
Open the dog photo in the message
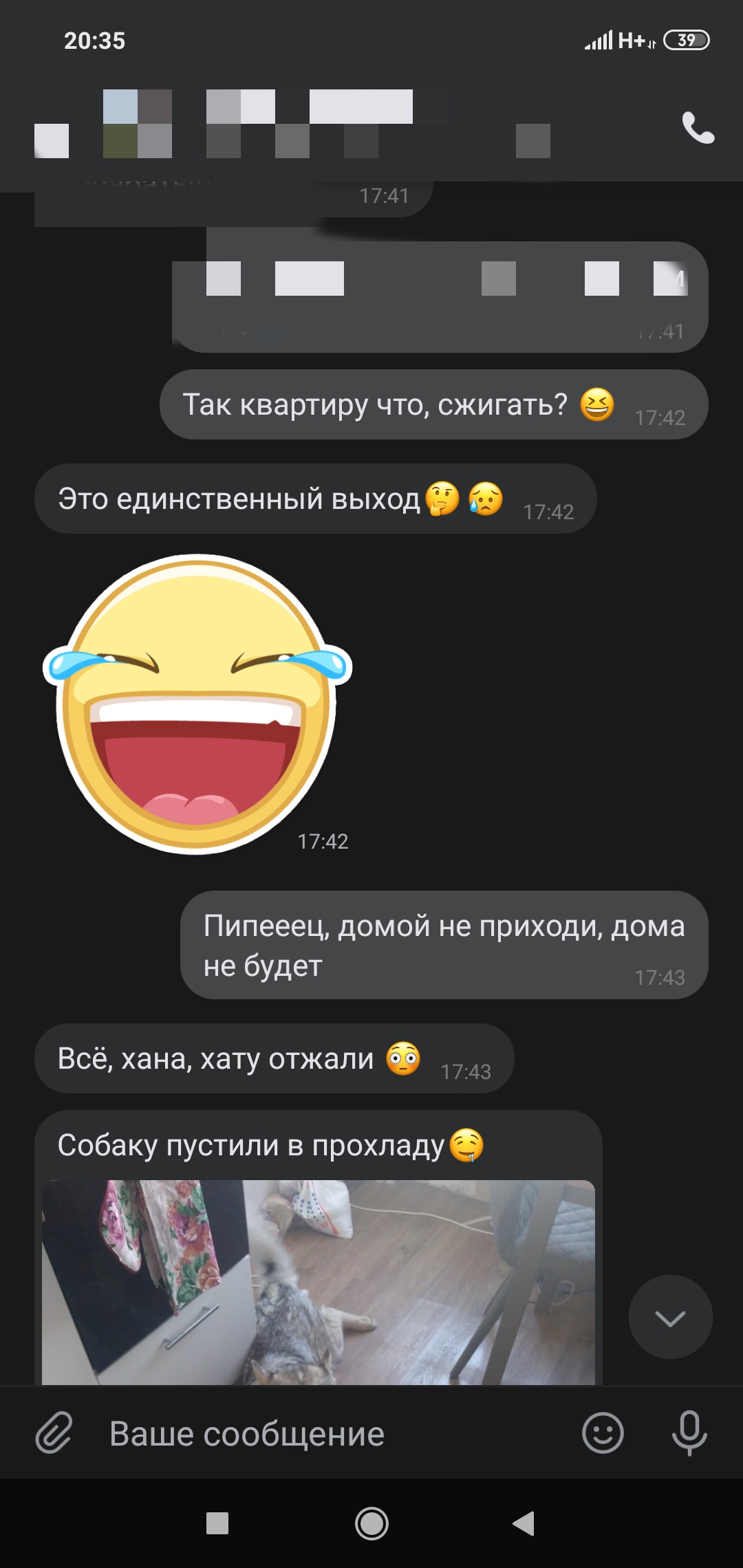[x=319, y=1283]
